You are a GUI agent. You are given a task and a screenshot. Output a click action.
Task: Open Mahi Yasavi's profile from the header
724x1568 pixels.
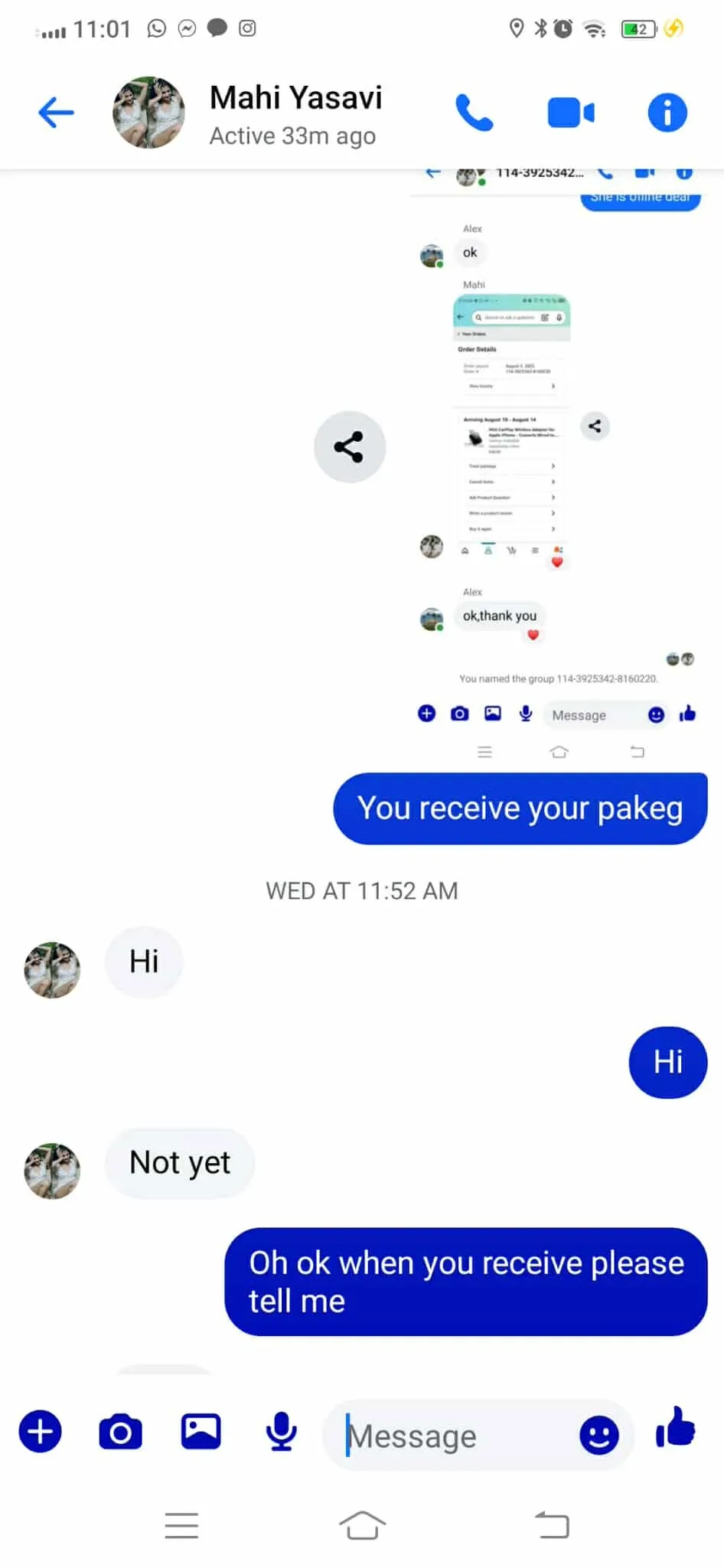(295, 113)
